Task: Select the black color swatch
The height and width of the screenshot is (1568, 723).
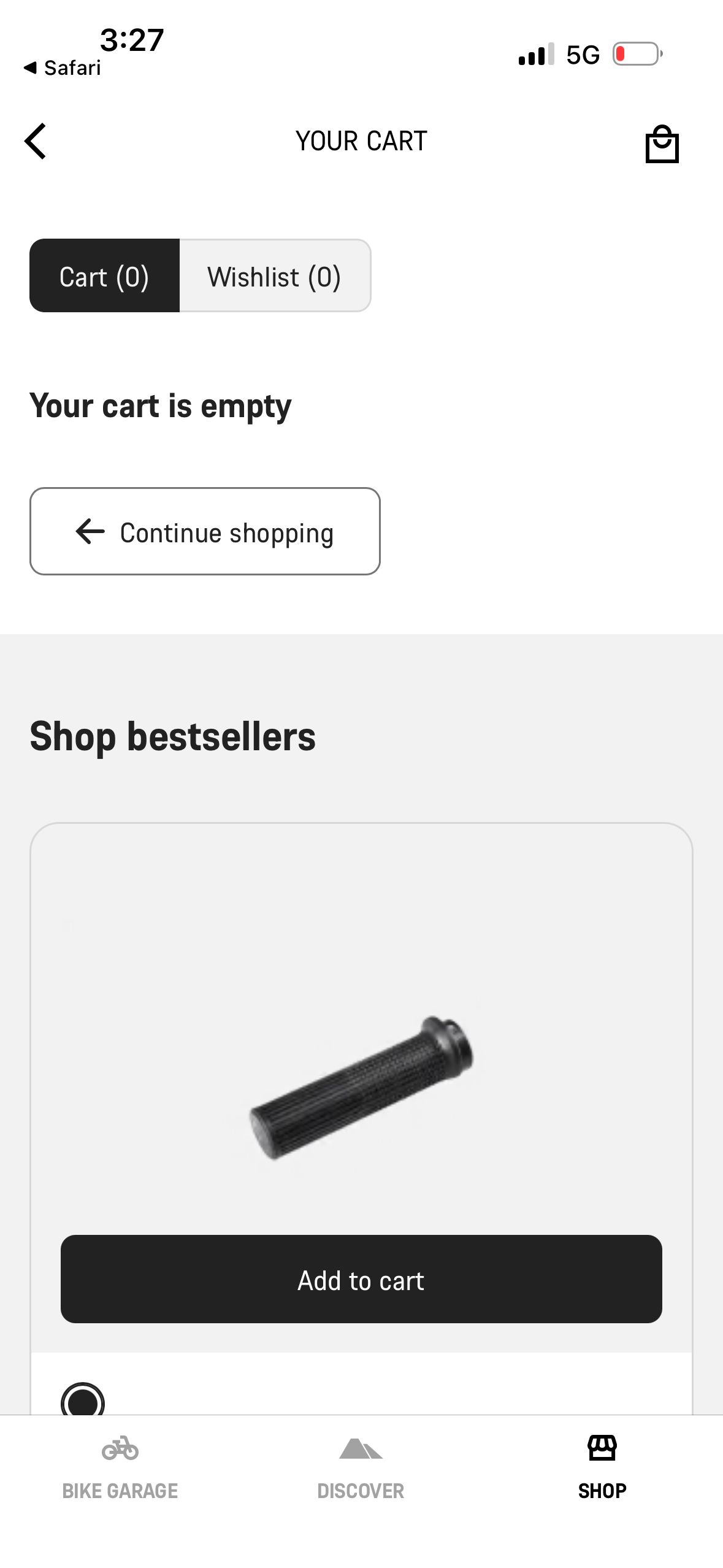Action: pyautogui.click(x=83, y=1401)
